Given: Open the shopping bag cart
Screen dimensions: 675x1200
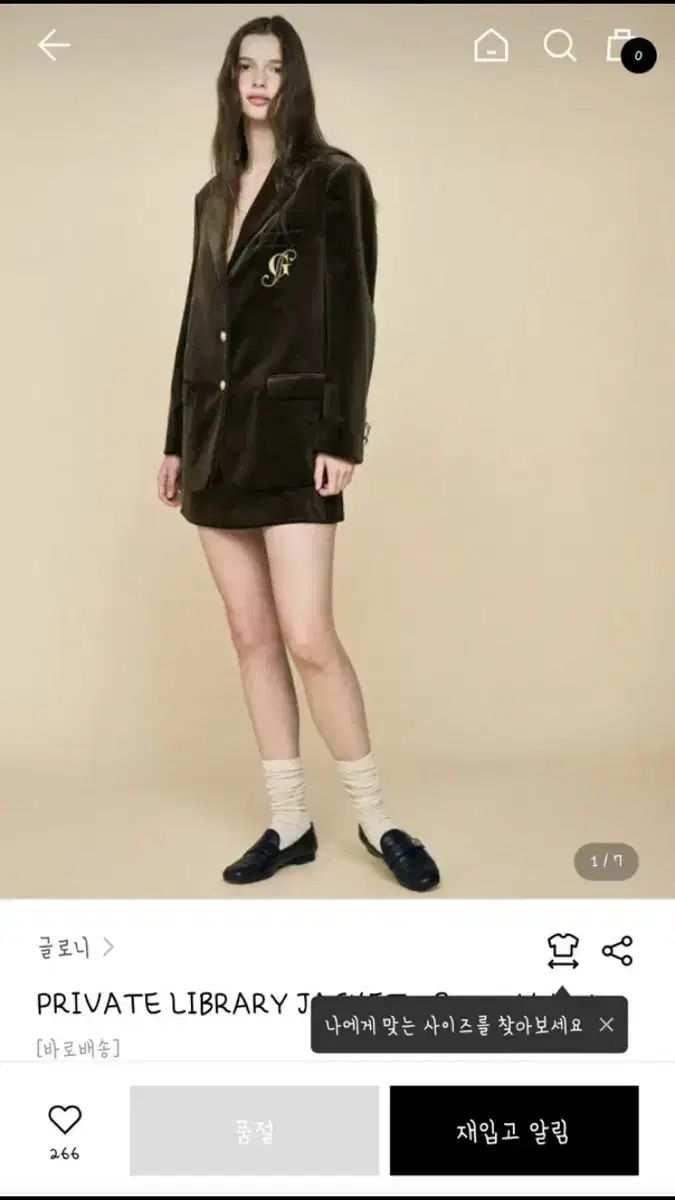Looking at the screenshot, I should [624, 46].
